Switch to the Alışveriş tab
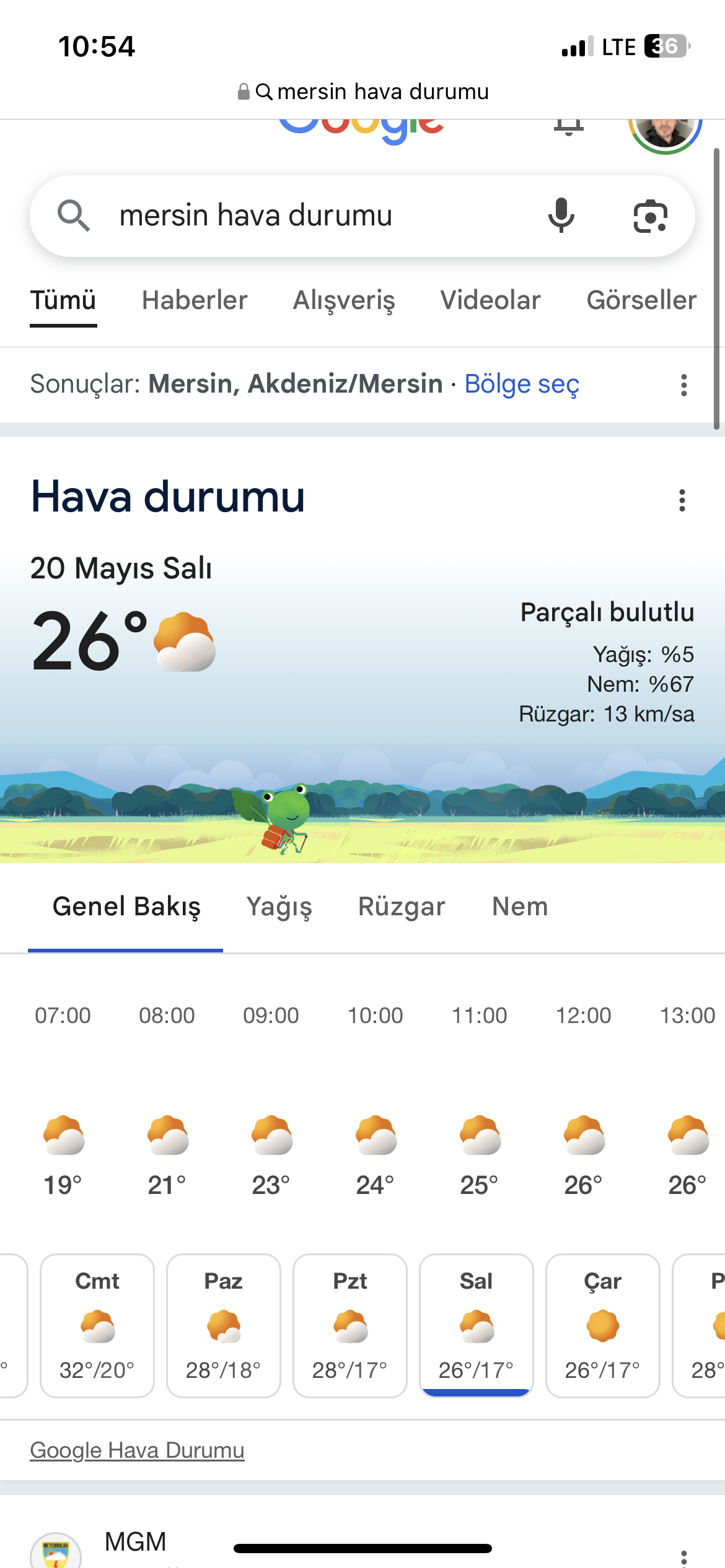Viewport: 725px width, 1568px height. (x=343, y=300)
